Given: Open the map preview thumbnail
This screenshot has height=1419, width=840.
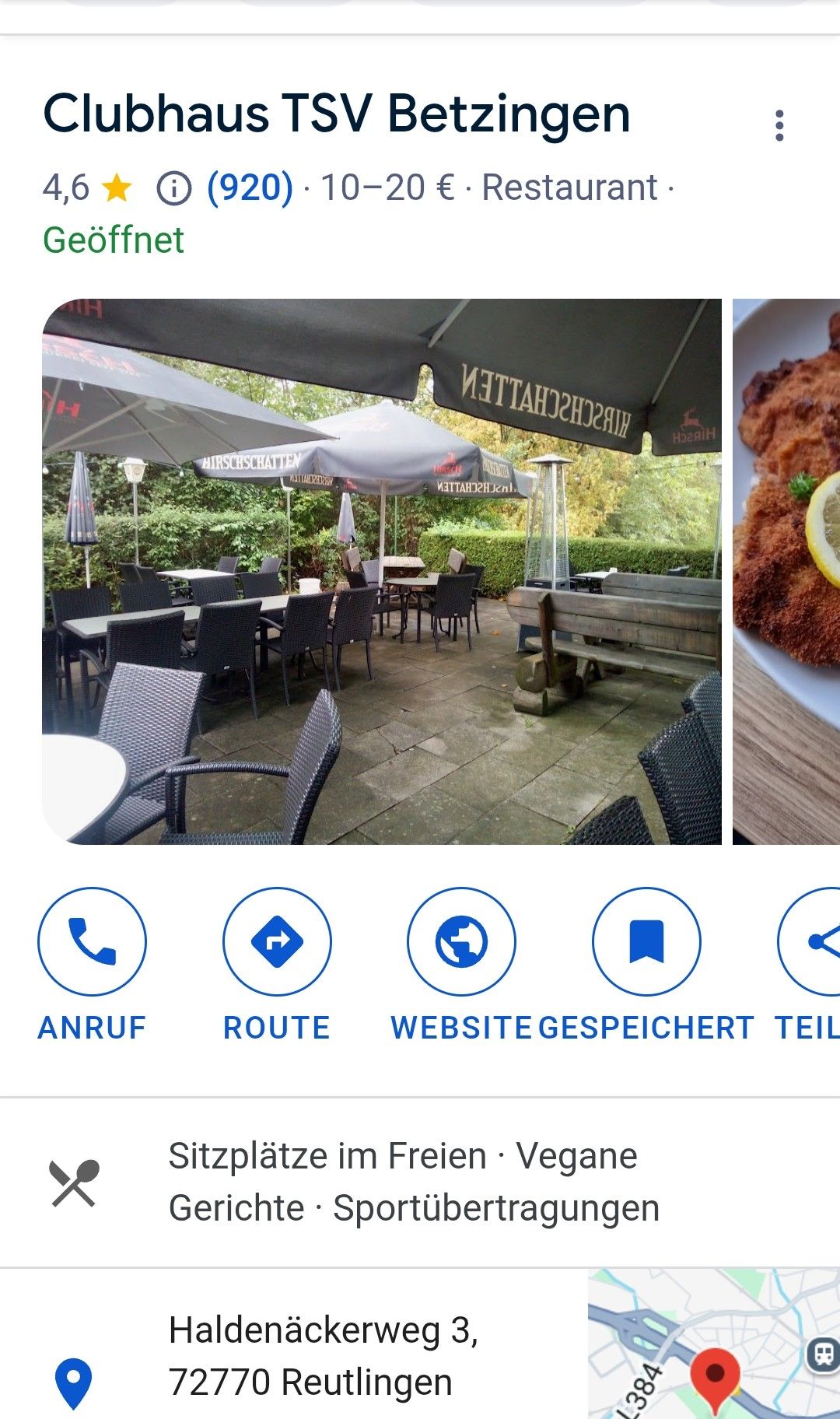Looking at the screenshot, I should [714, 1344].
